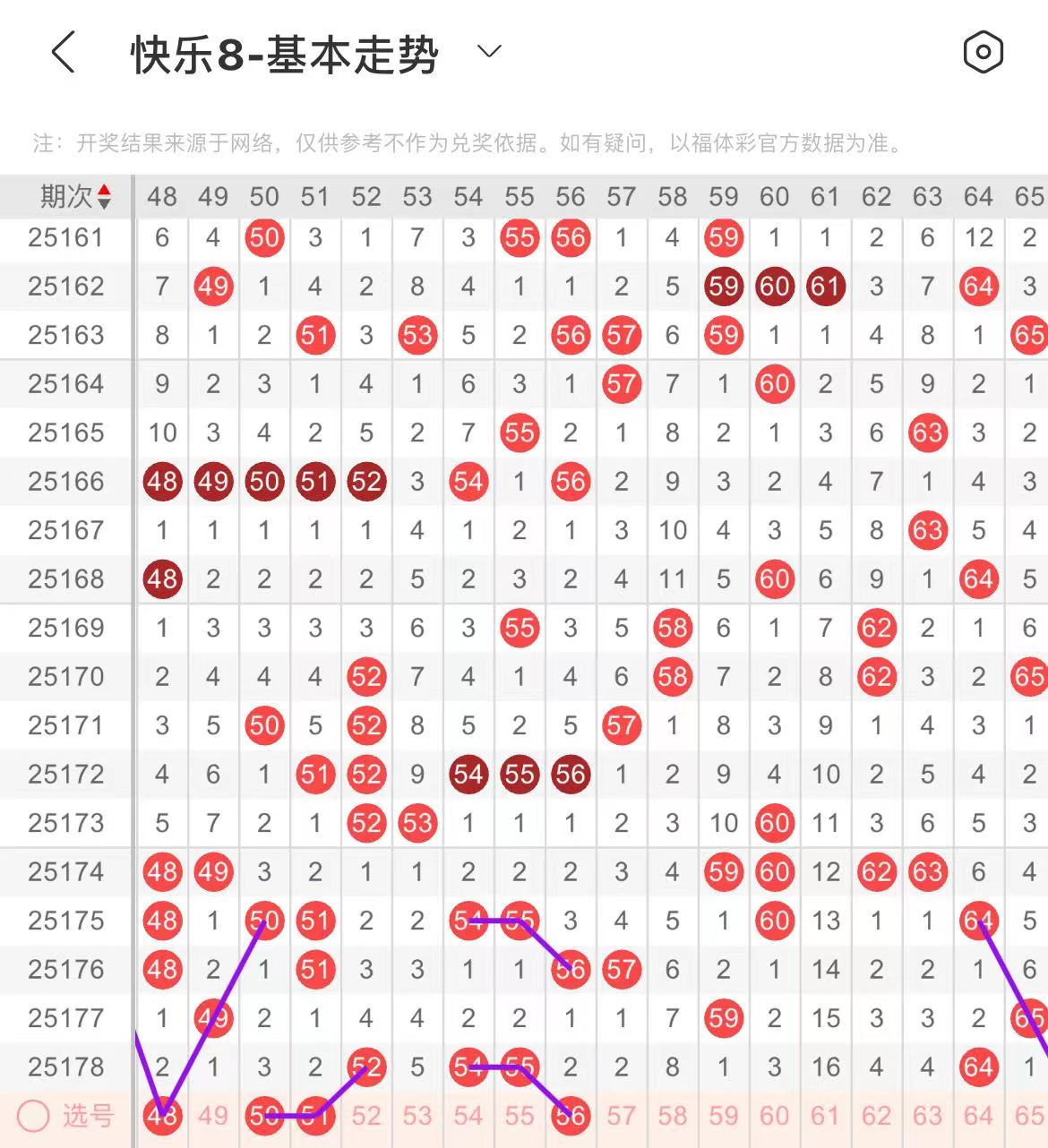Unselect number 56 in the 选号 row
Viewport: 1048px width, 1148px height.
(x=571, y=1116)
